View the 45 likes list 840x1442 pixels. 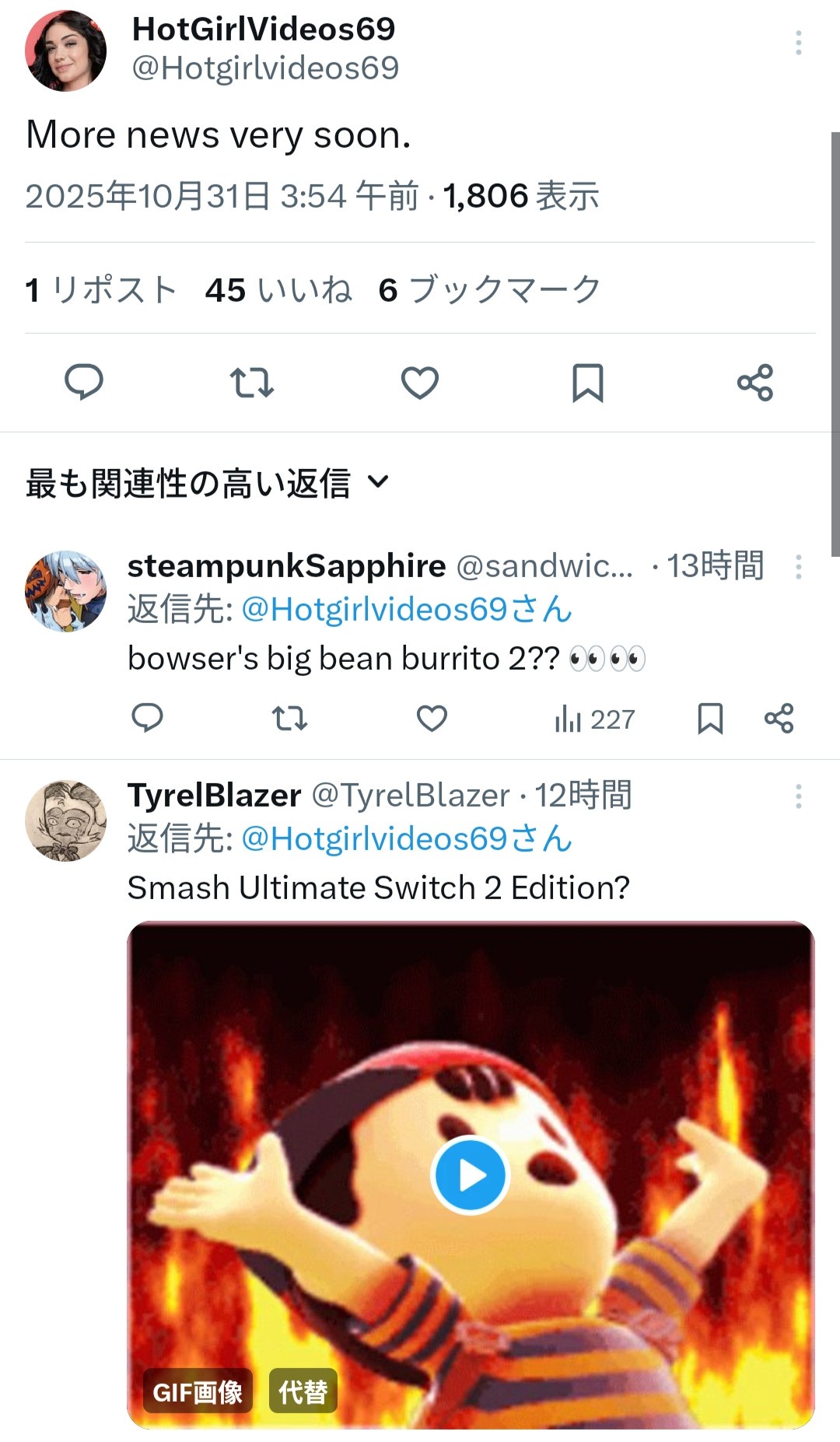278,290
